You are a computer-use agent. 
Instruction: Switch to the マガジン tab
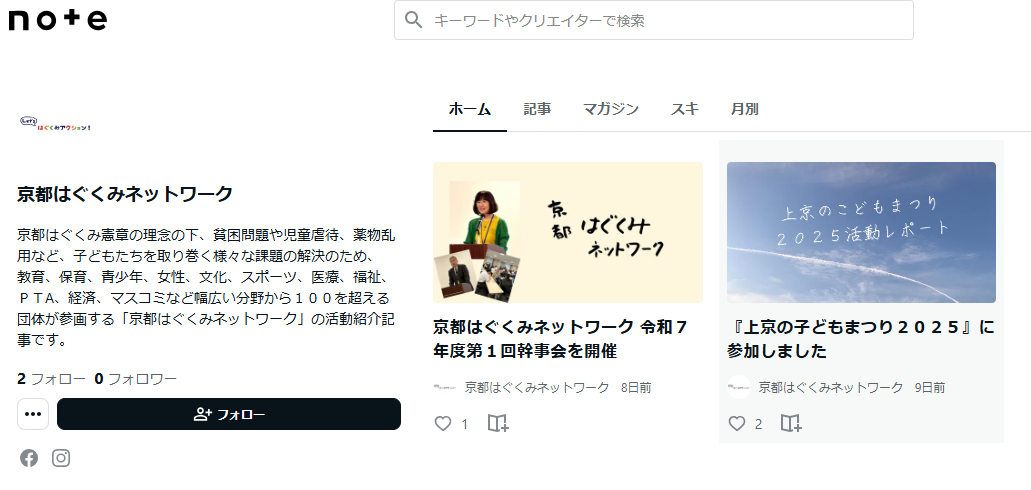tap(611, 109)
